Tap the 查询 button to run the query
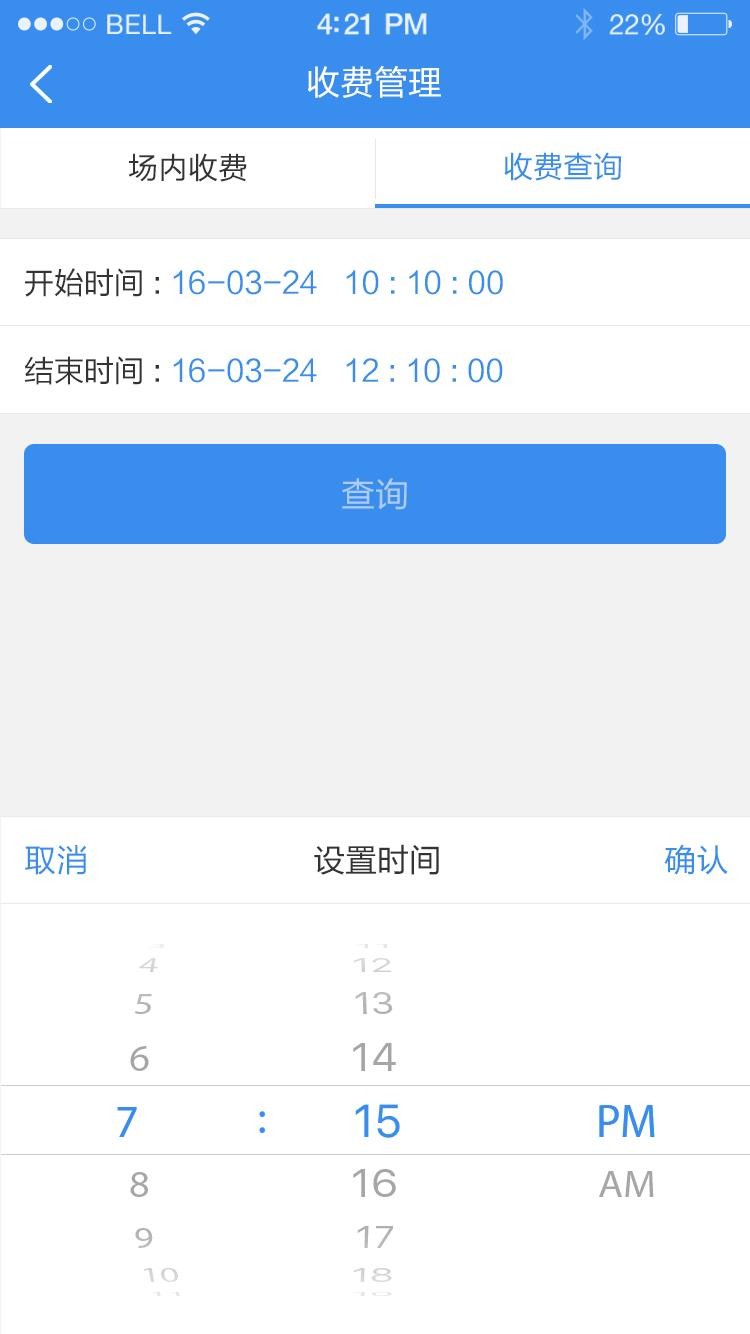The height and width of the screenshot is (1334, 750). click(374, 493)
